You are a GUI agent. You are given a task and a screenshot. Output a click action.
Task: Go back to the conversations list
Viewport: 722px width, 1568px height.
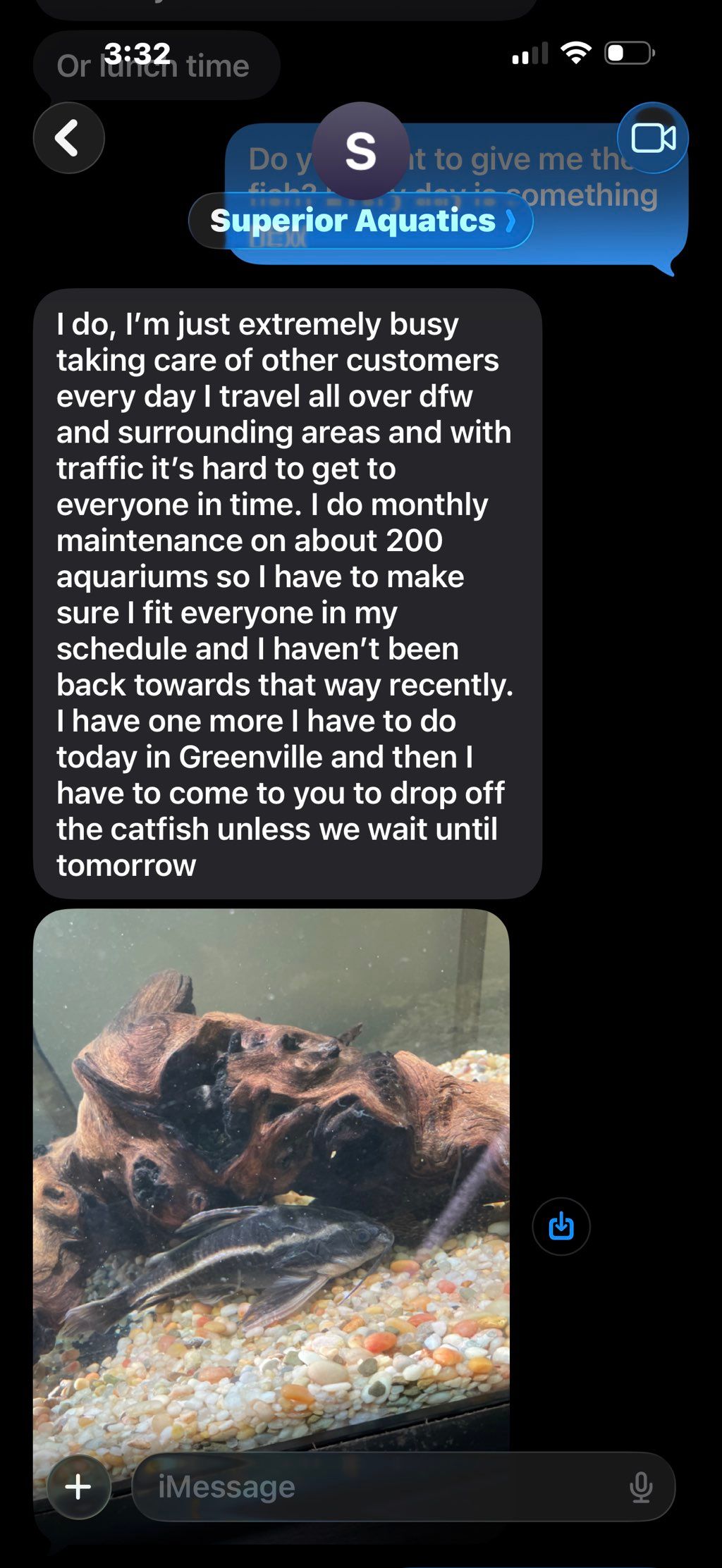pos(68,138)
